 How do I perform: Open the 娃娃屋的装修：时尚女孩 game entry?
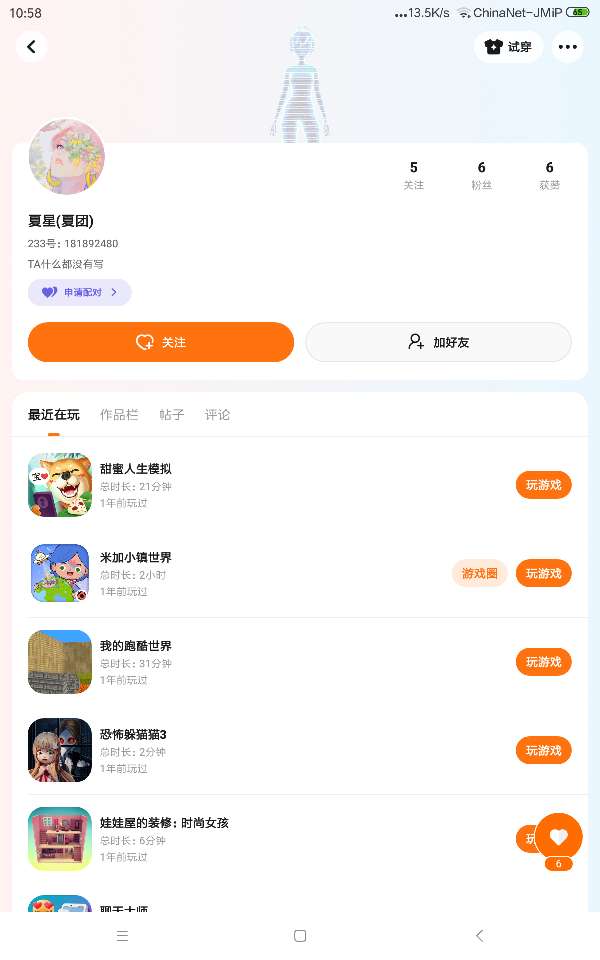pyautogui.click(x=165, y=823)
